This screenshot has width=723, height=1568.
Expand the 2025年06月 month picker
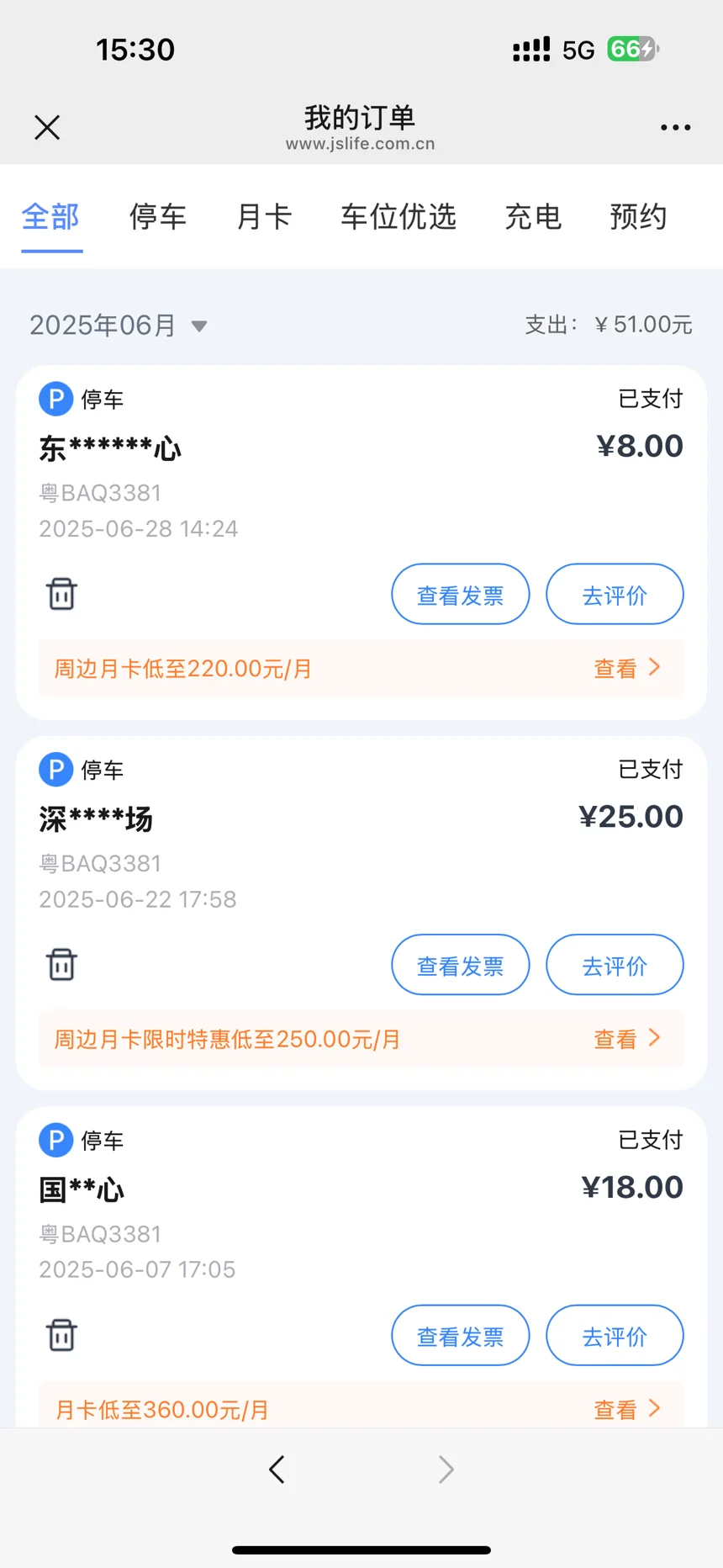tap(119, 325)
